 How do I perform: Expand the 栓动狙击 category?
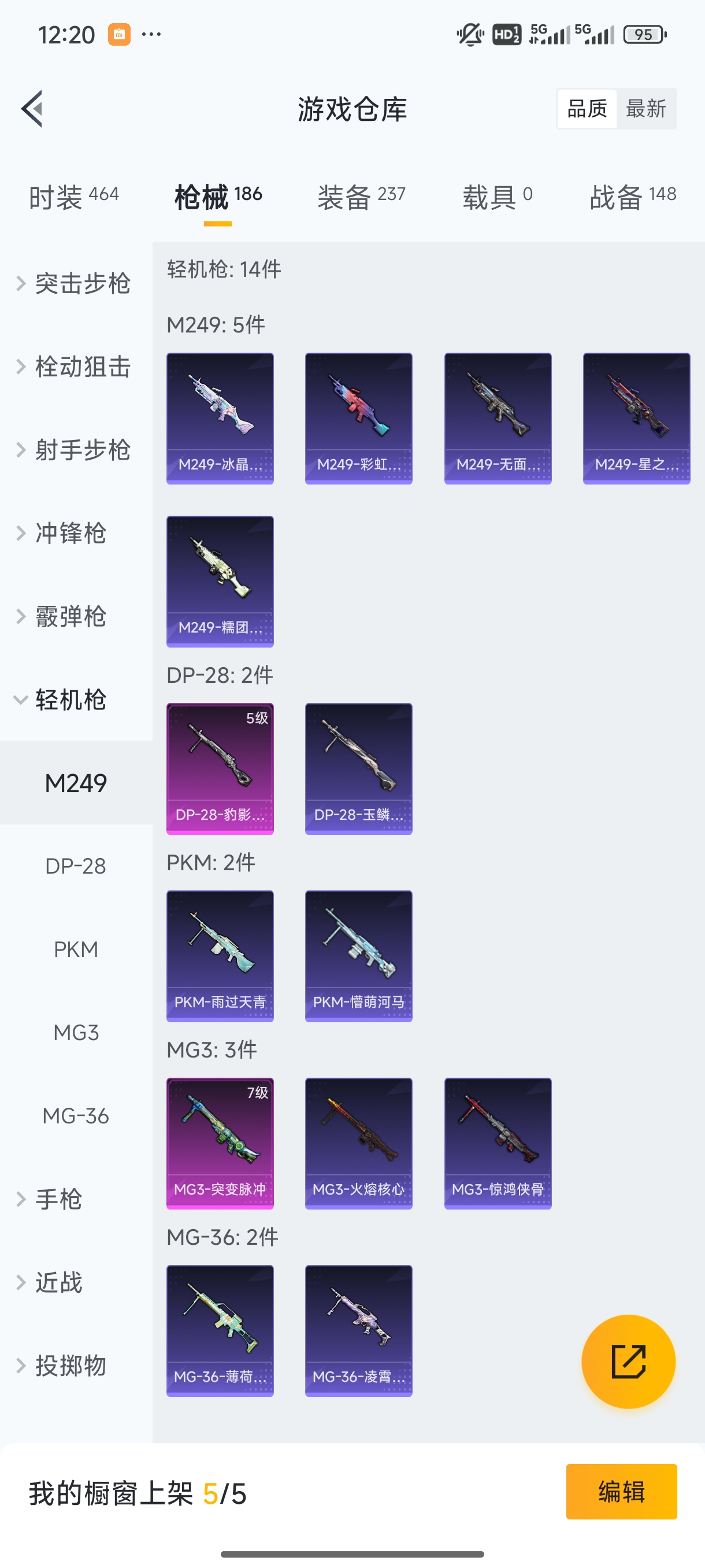coord(73,367)
